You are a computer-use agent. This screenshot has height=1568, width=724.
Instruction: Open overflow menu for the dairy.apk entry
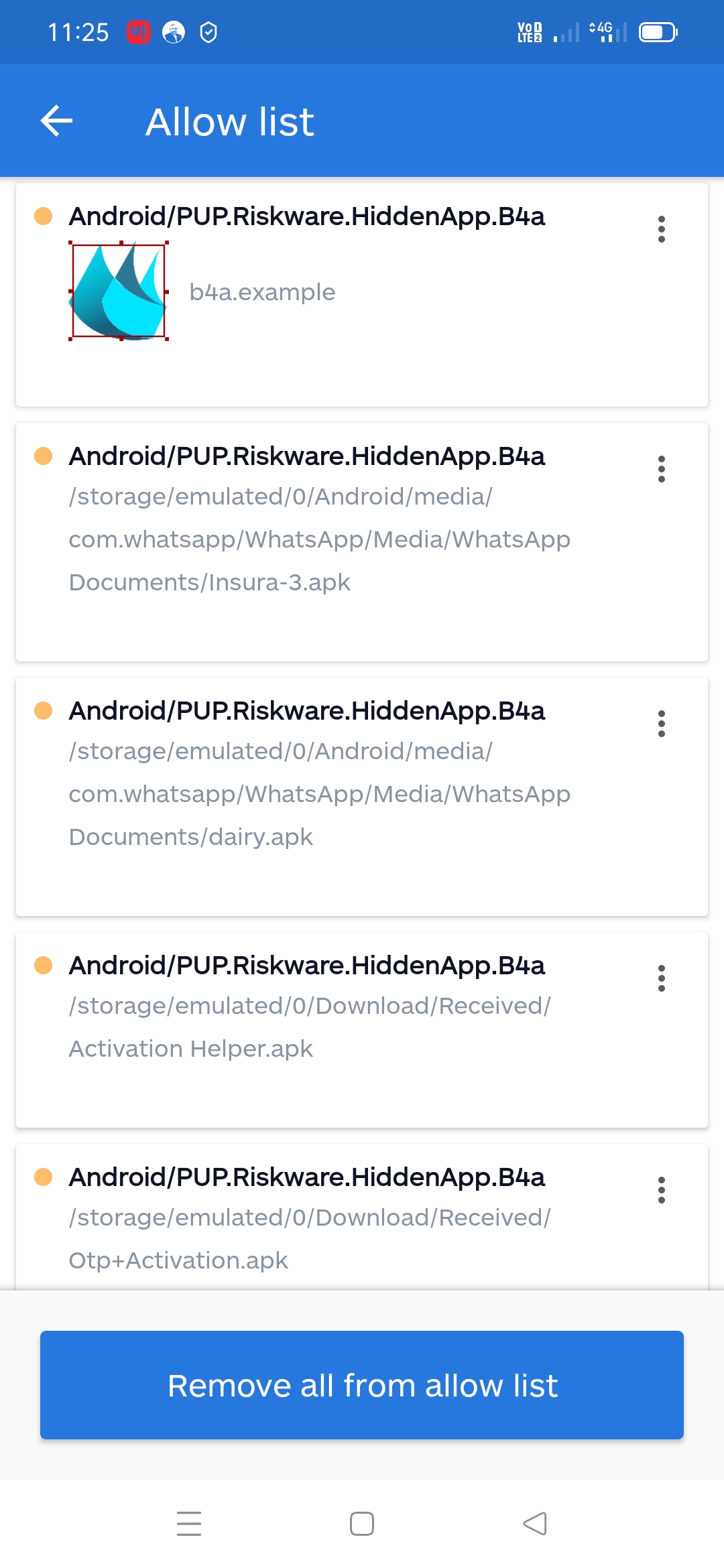pyautogui.click(x=661, y=724)
